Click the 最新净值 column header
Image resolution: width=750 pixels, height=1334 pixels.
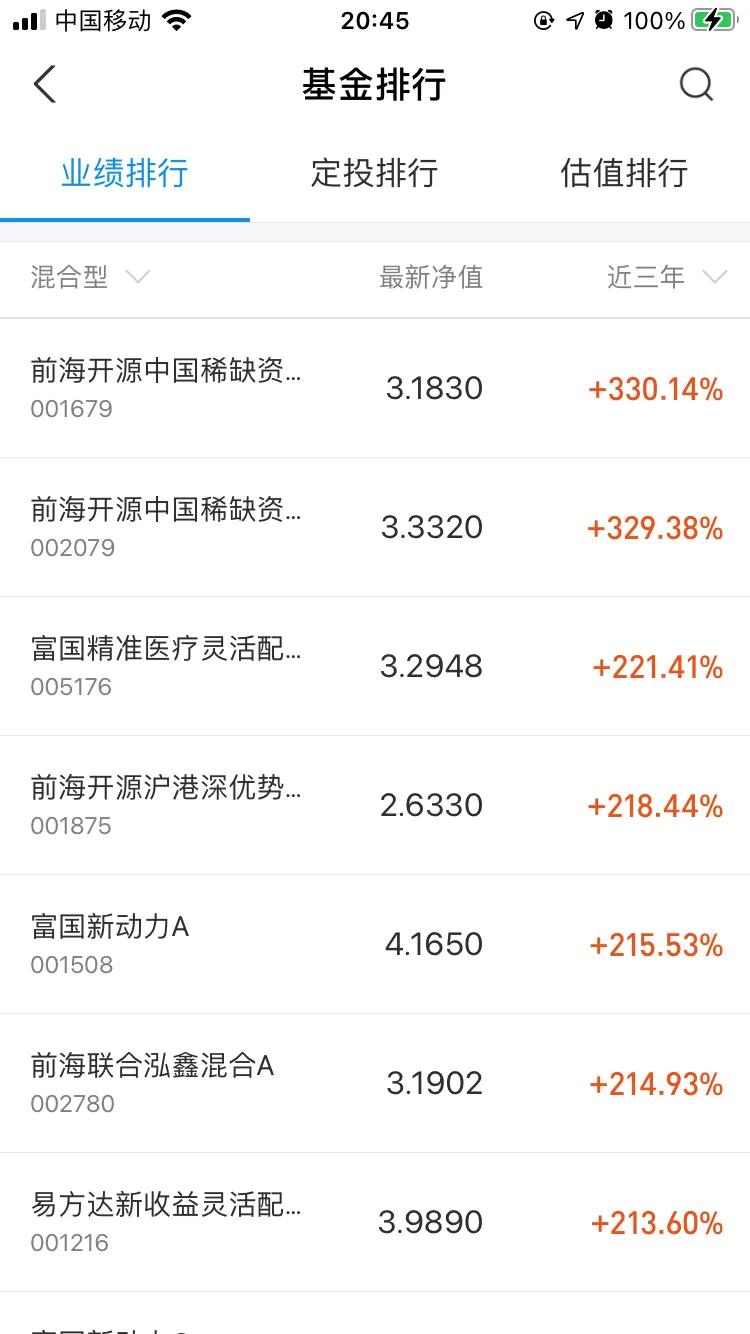tap(431, 278)
